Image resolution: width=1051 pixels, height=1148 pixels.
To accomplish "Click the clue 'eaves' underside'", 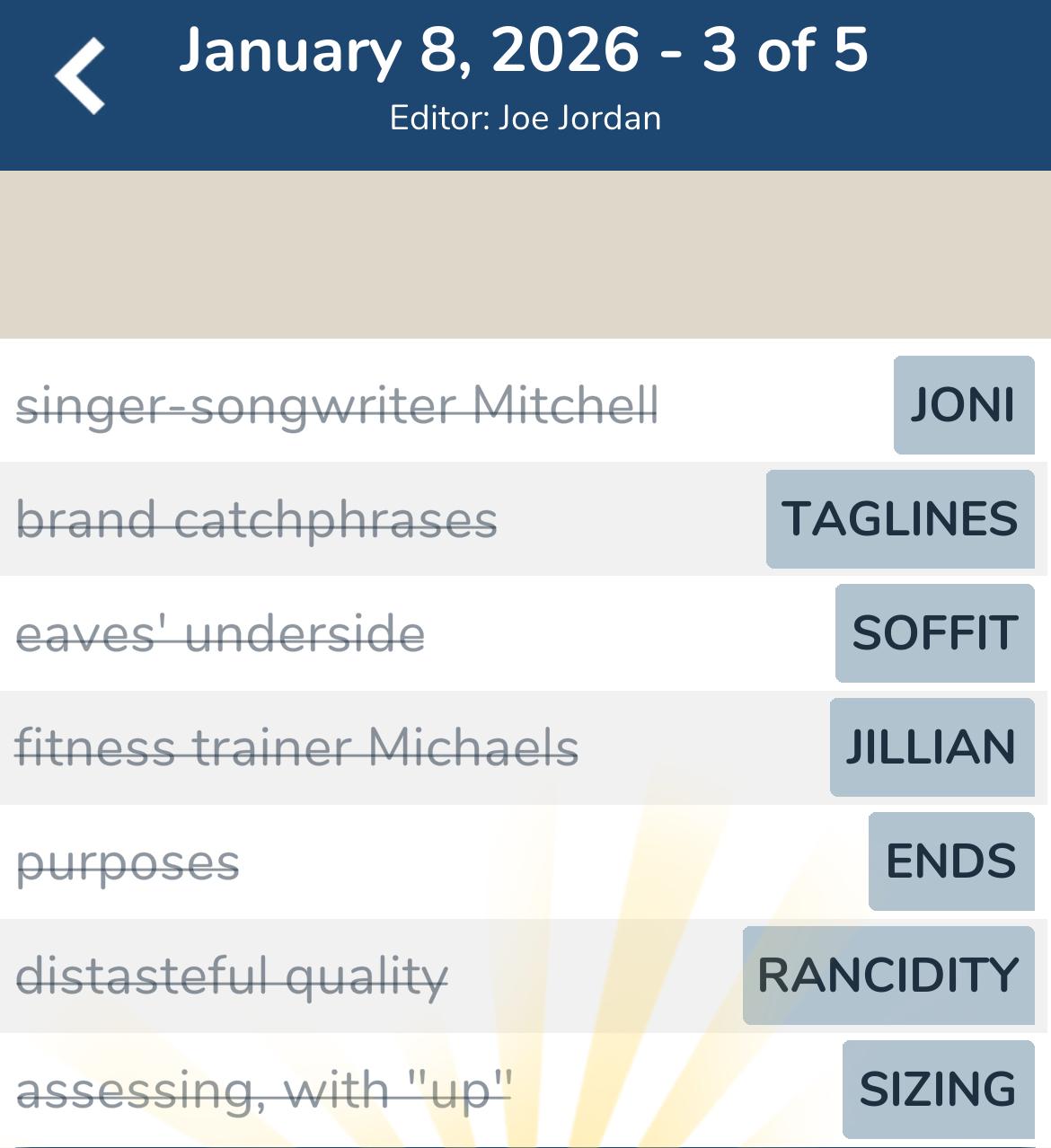I will (x=221, y=633).
